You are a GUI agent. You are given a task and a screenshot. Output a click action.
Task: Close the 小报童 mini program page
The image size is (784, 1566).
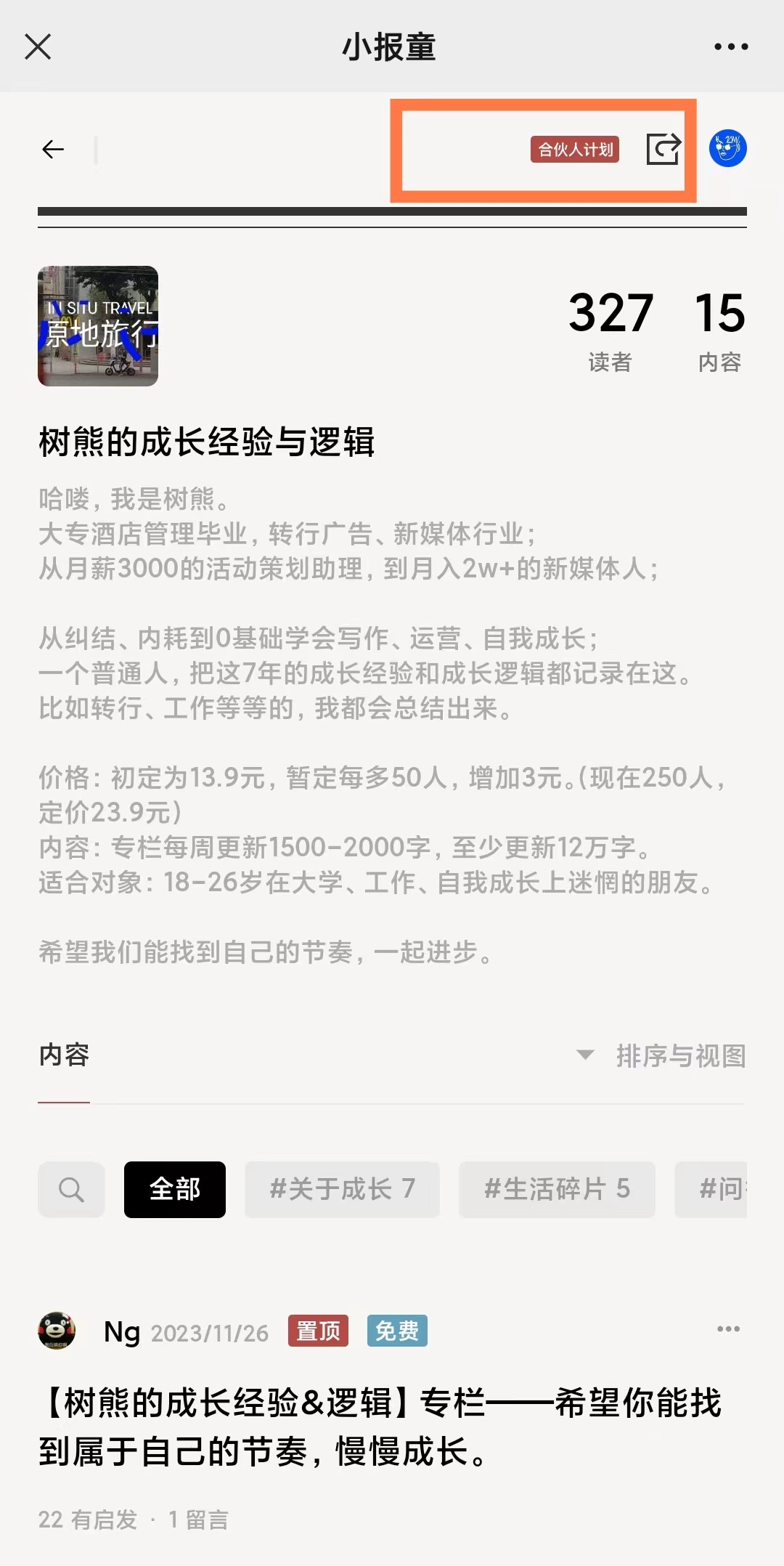tap(38, 47)
